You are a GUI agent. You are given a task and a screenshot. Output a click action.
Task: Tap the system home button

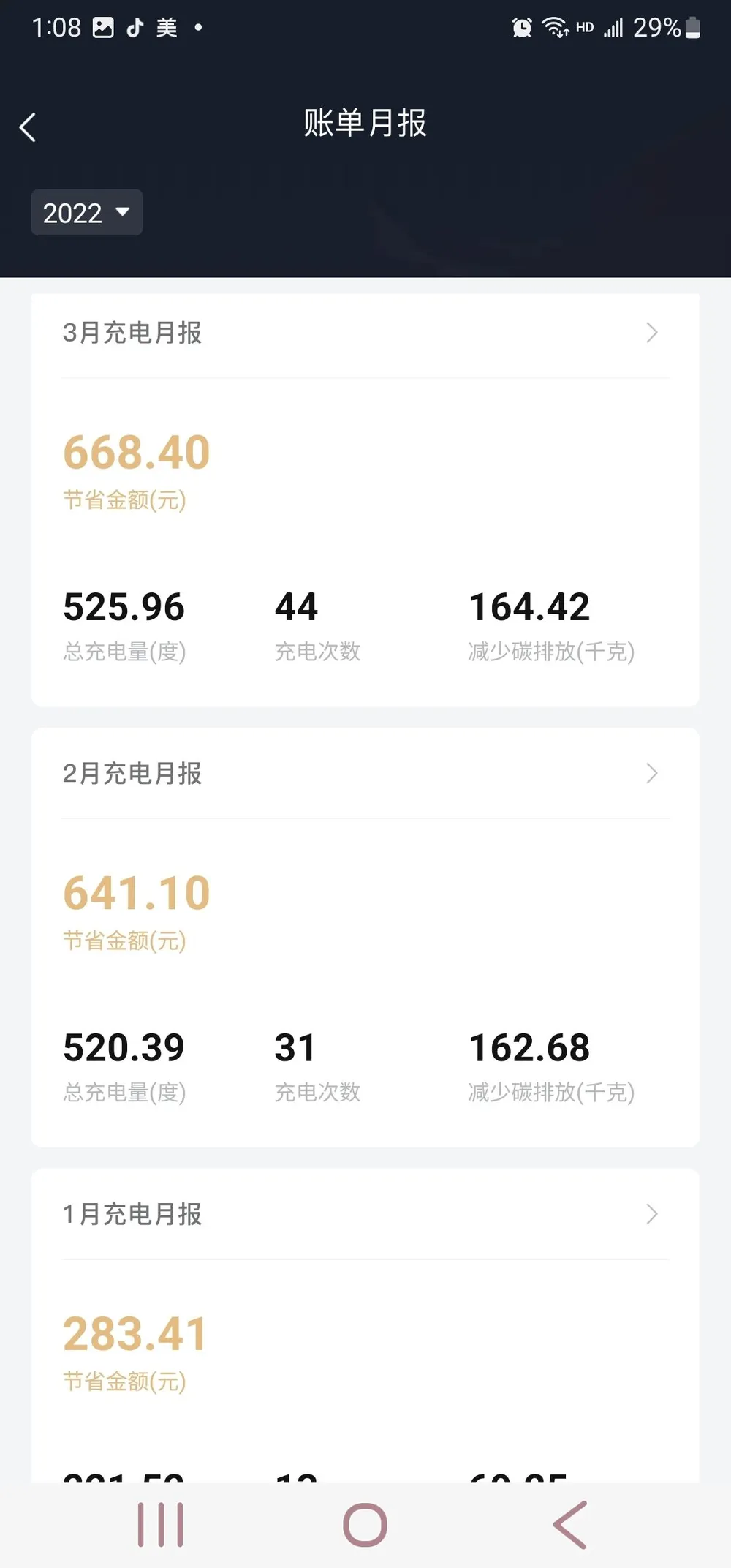point(365,1526)
